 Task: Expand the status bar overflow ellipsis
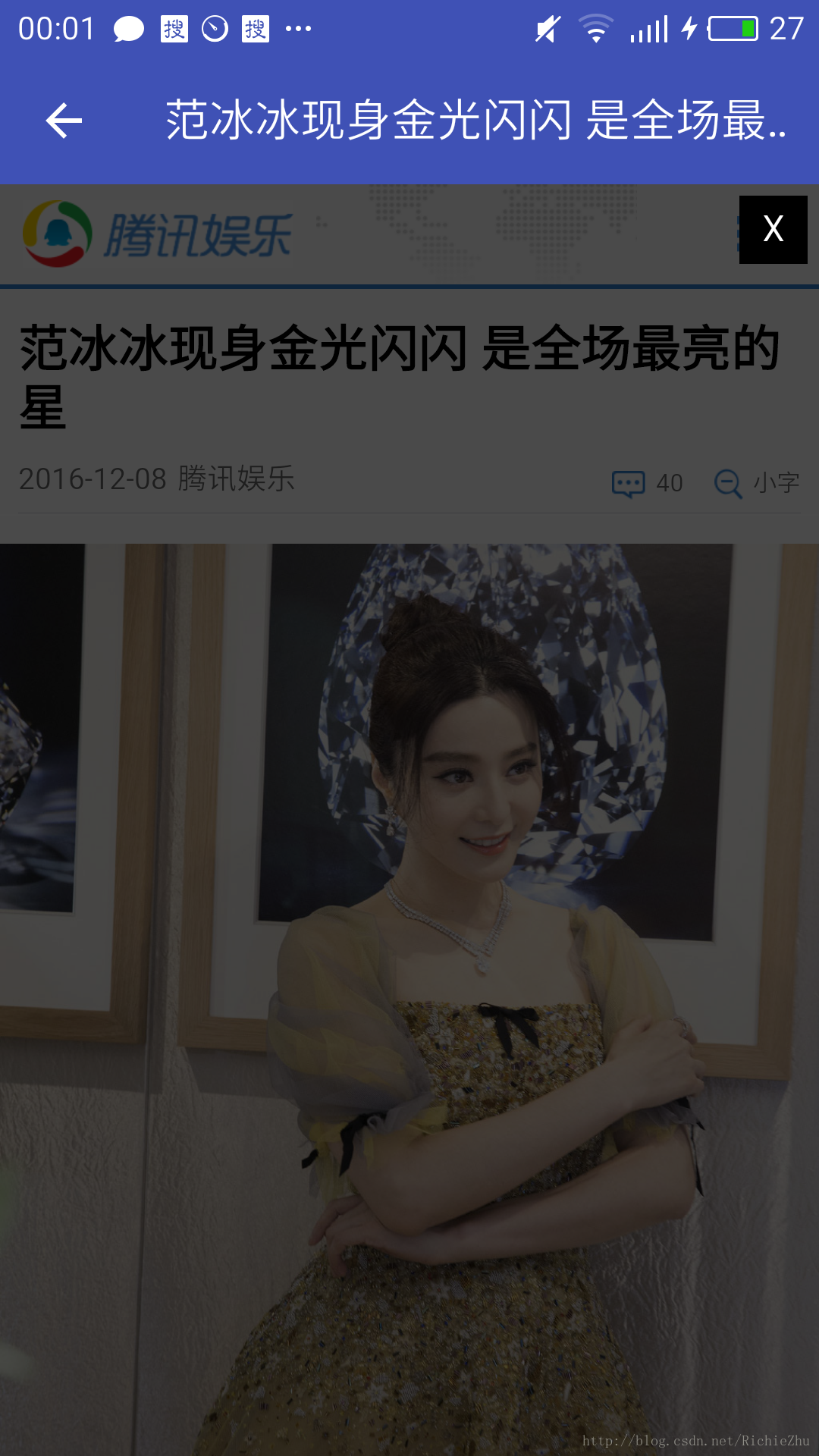pyautogui.click(x=296, y=30)
